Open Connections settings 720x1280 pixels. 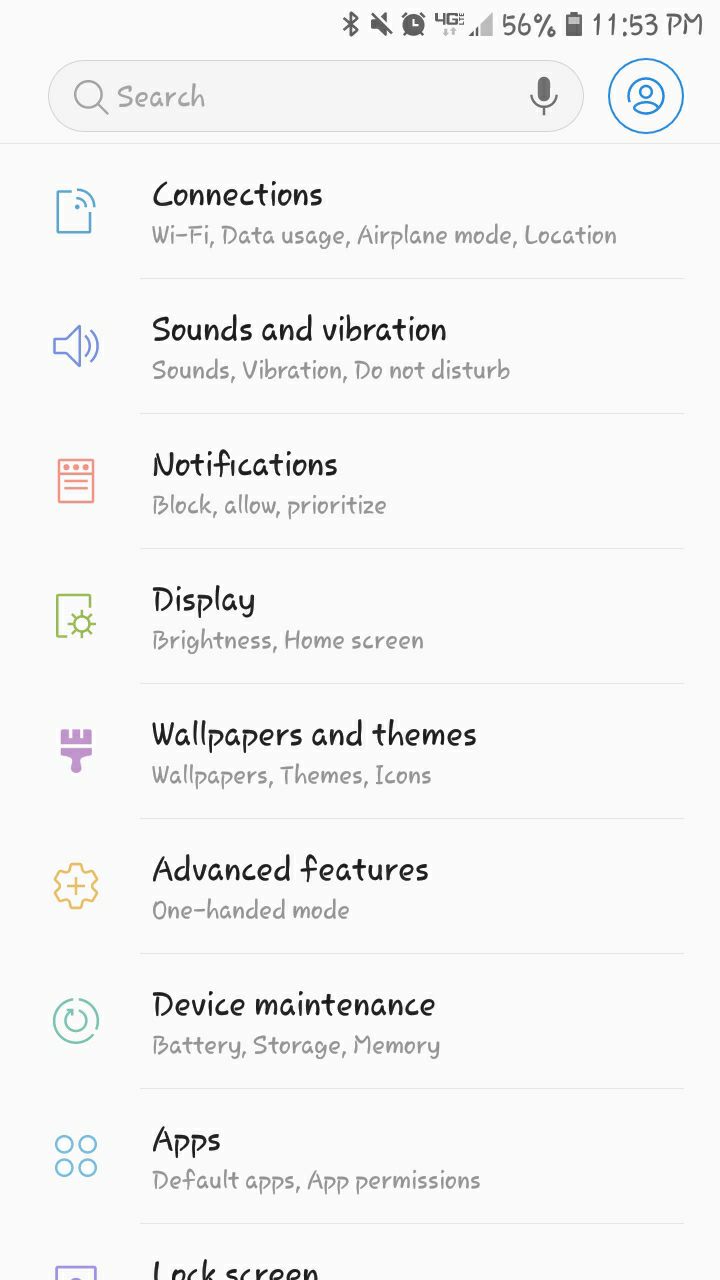(360, 212)
